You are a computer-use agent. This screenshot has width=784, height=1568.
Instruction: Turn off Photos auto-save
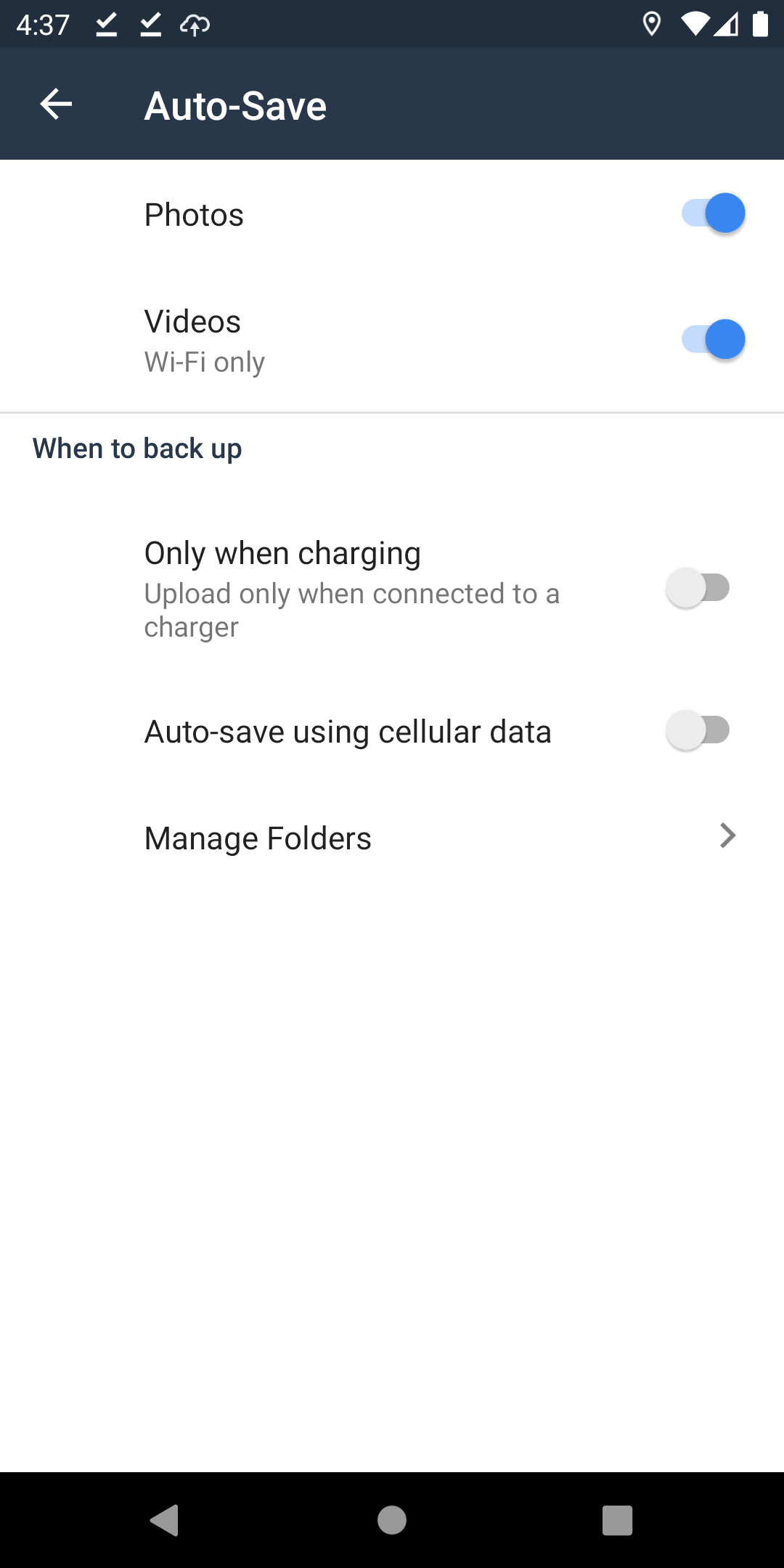(x=713, y=213)
